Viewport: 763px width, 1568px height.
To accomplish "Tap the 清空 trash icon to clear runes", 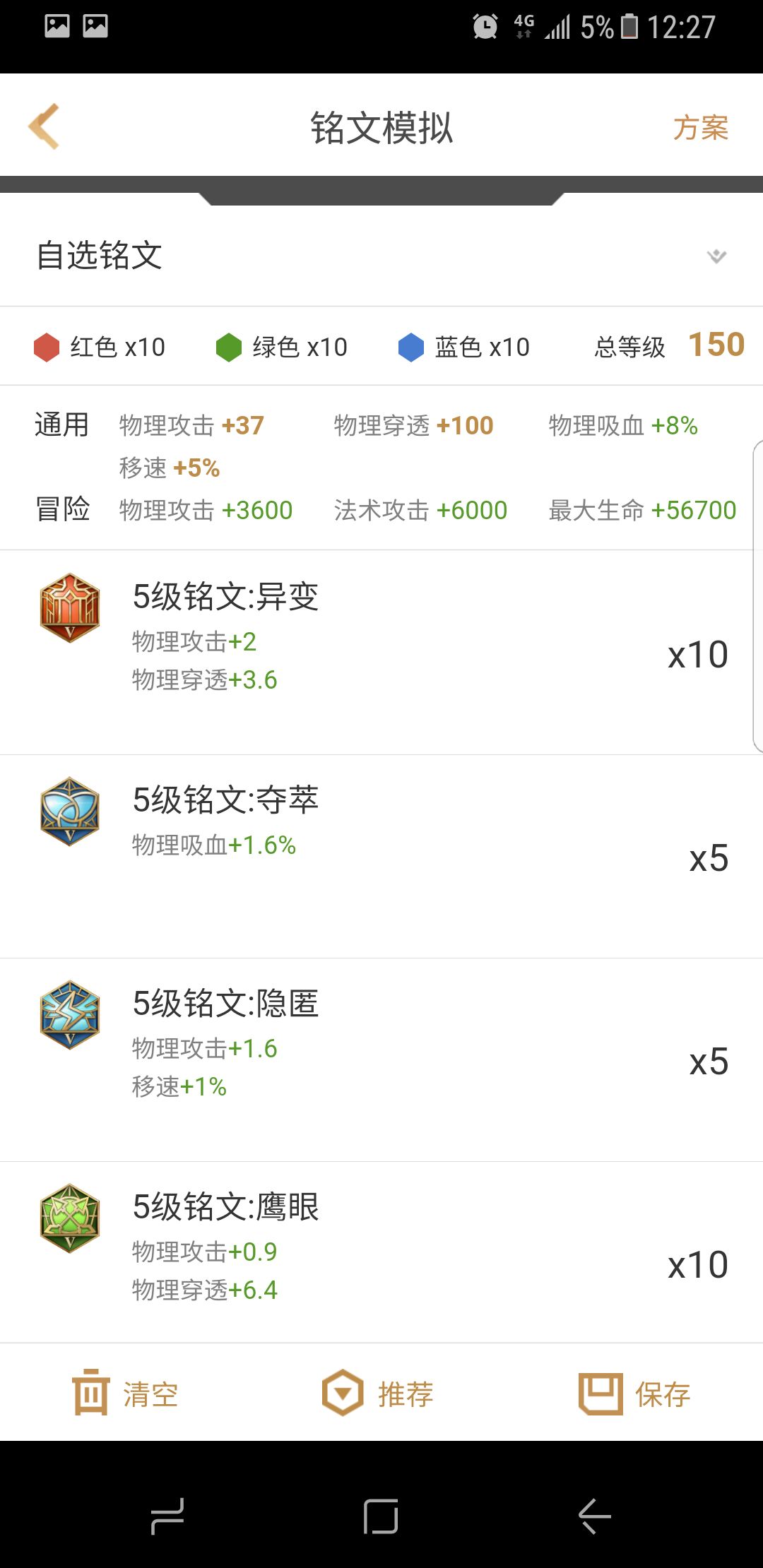I will [93, 1393].
